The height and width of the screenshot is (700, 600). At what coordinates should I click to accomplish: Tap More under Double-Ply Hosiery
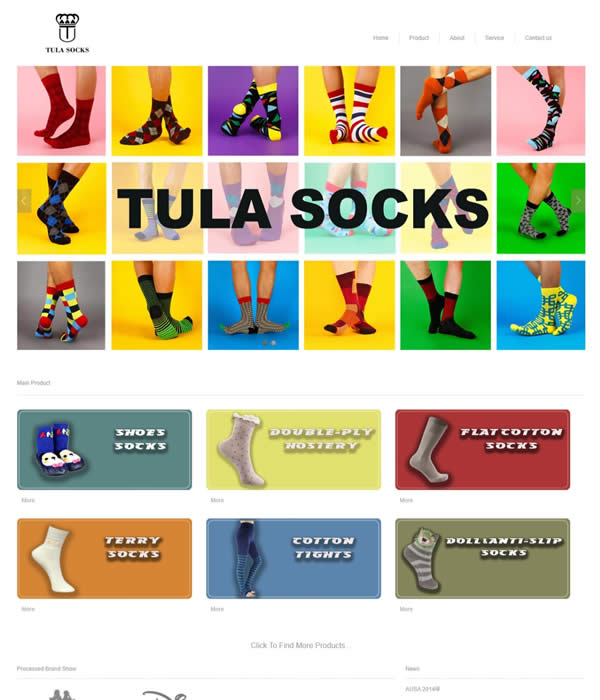coord(217,500)
